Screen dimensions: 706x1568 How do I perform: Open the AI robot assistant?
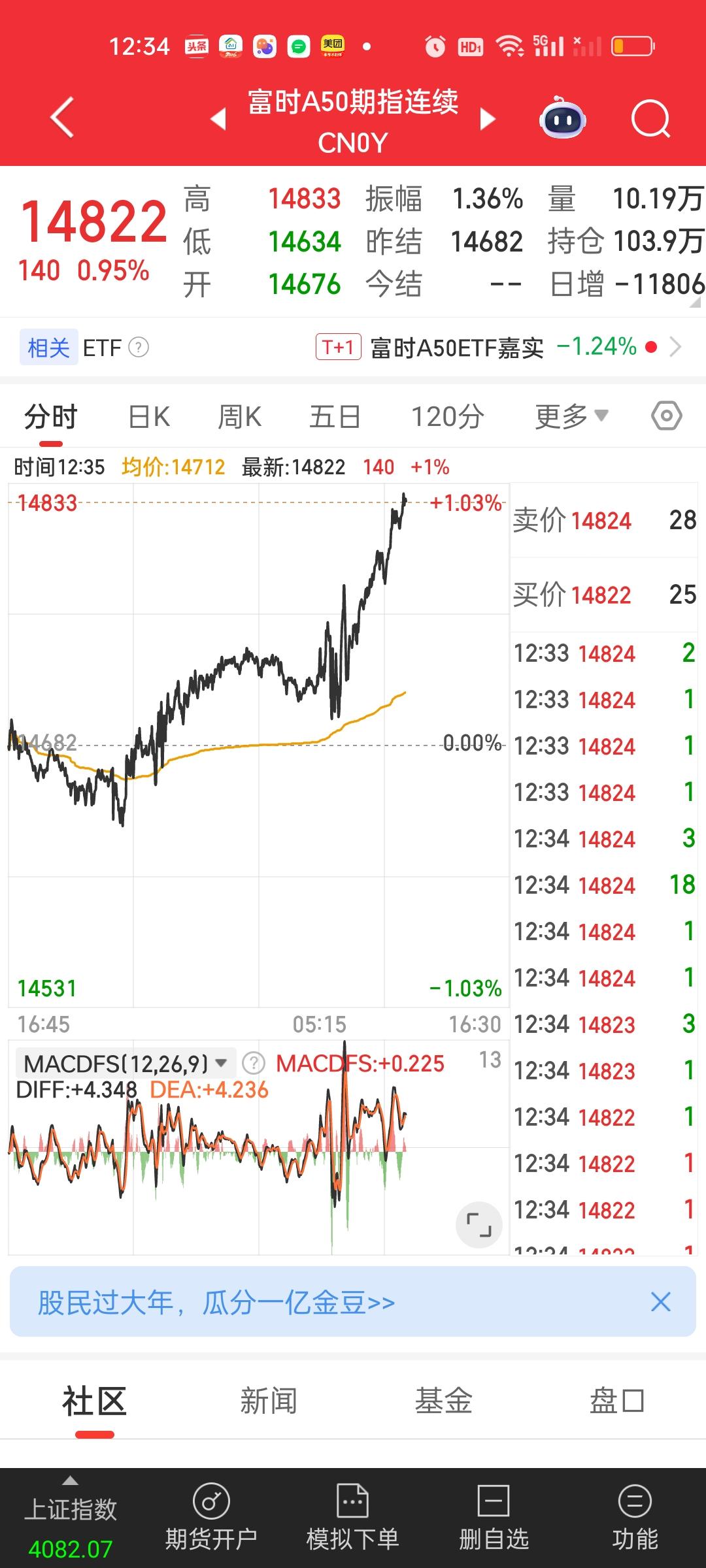[563, 118]
